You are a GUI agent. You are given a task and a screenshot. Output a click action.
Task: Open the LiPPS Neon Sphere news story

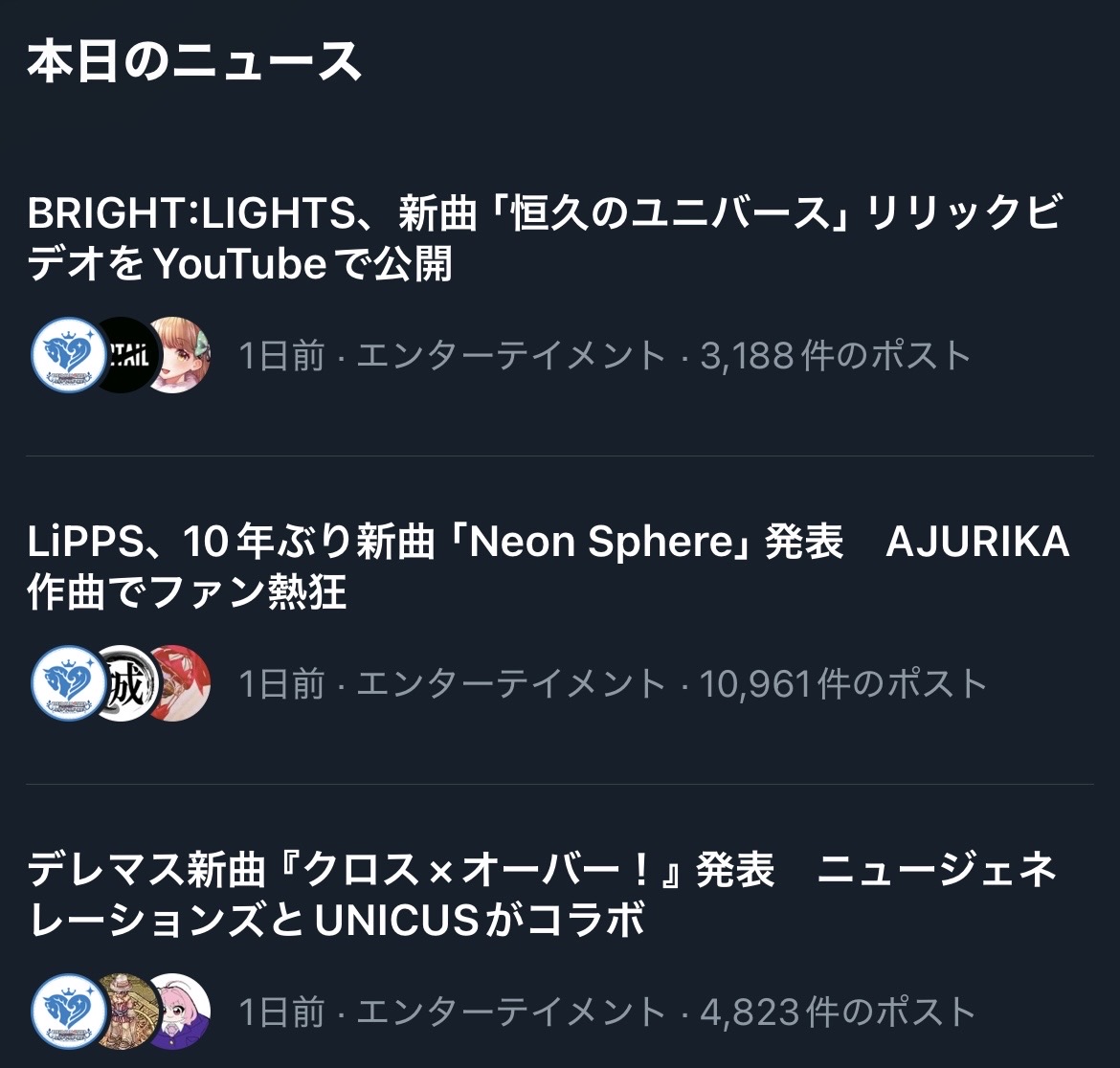(548, 567)
